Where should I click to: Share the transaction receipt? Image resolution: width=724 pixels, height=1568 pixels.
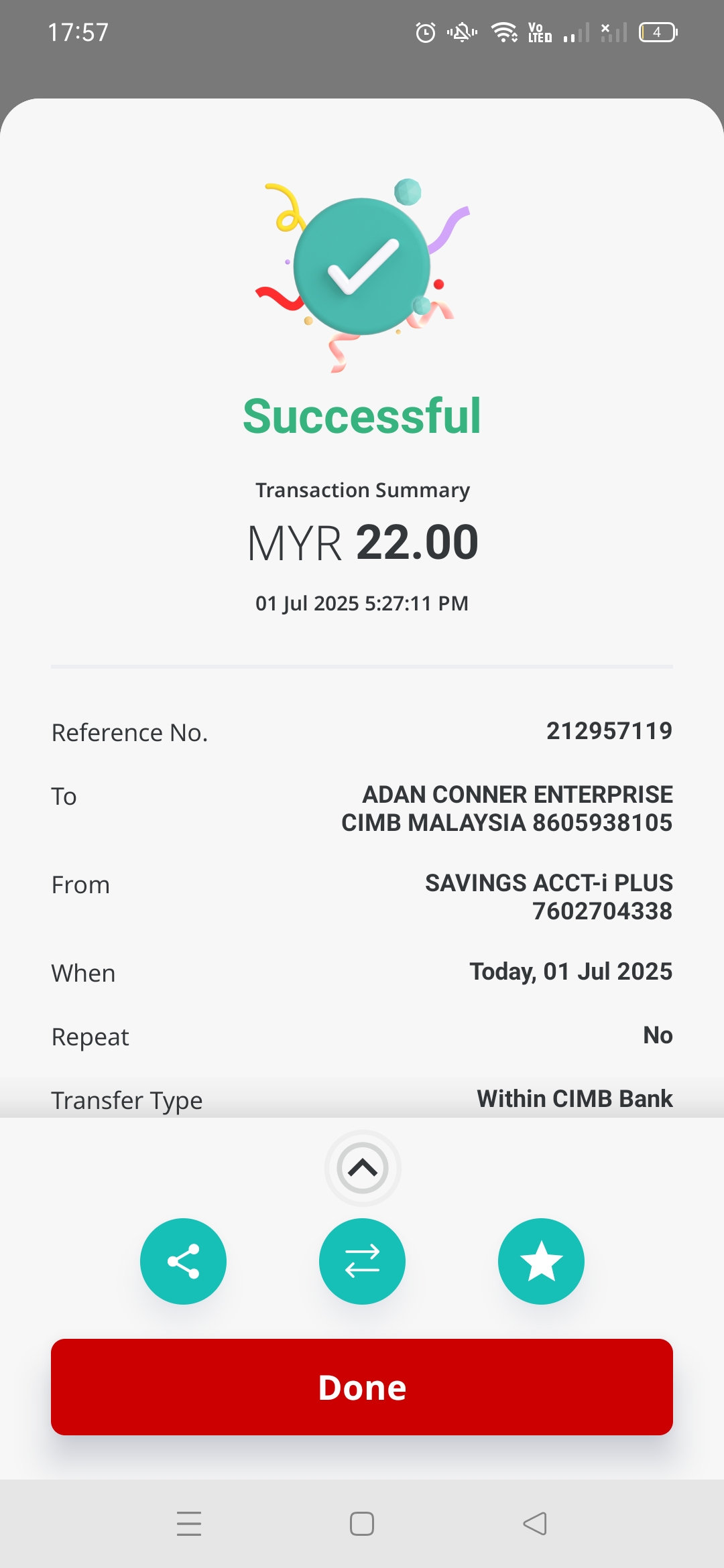(x=183, y=1261)
